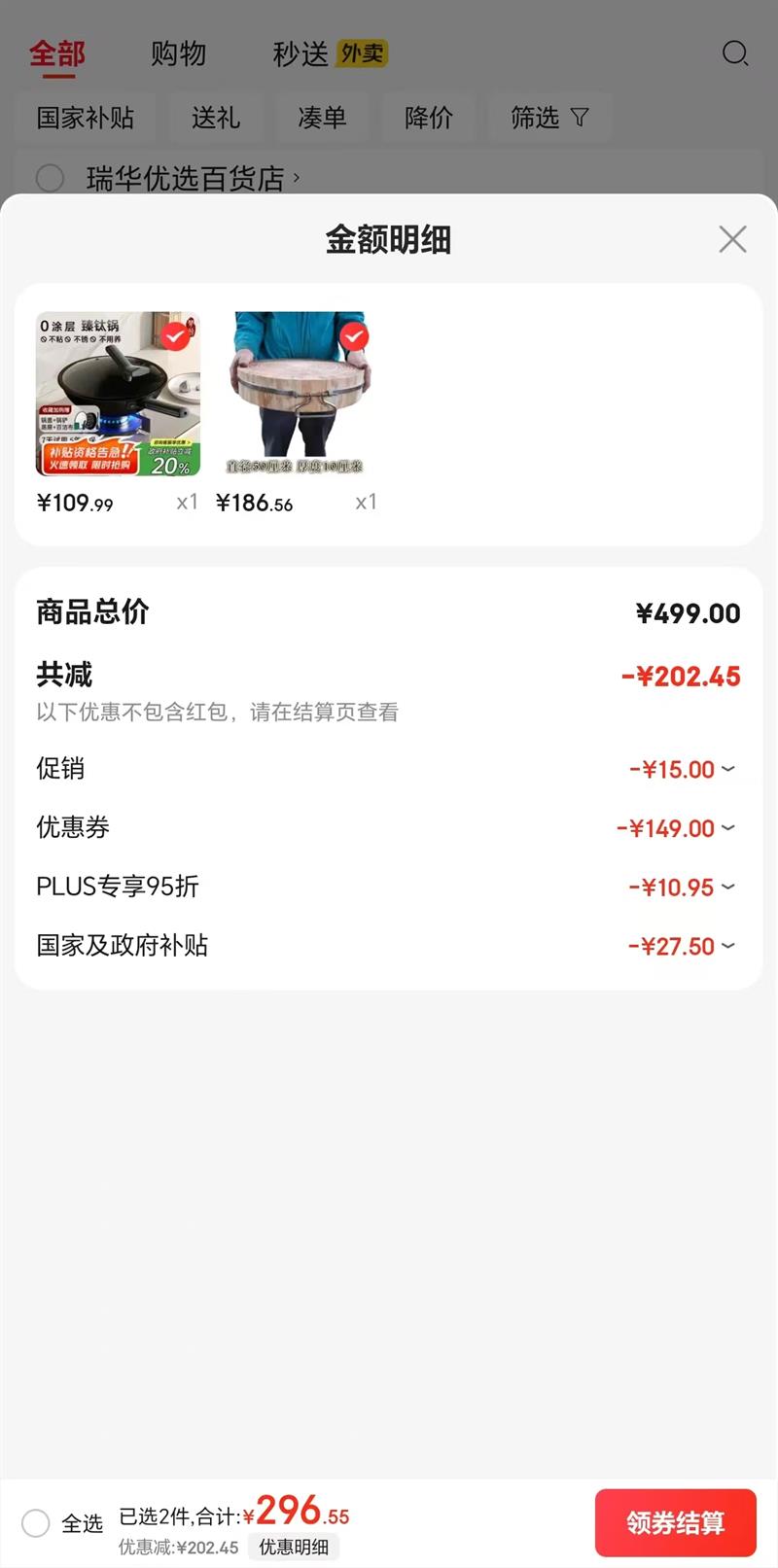Close the 金额明细 sheet

(x=732, y=239)
